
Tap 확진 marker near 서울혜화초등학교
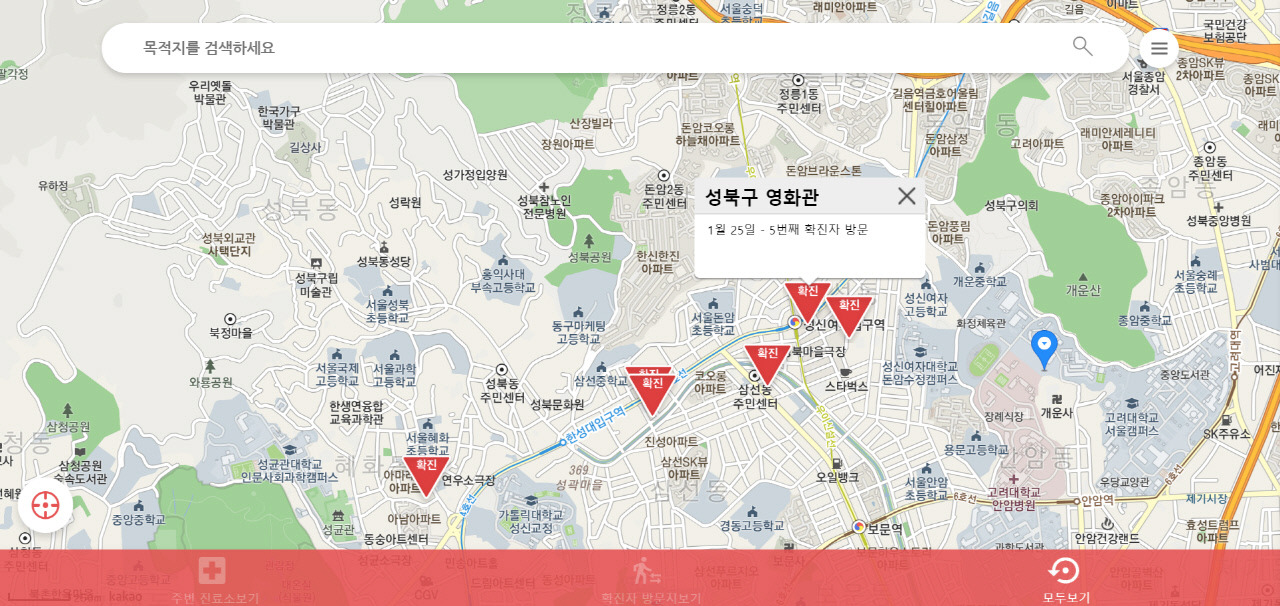[x=427, y=475]
